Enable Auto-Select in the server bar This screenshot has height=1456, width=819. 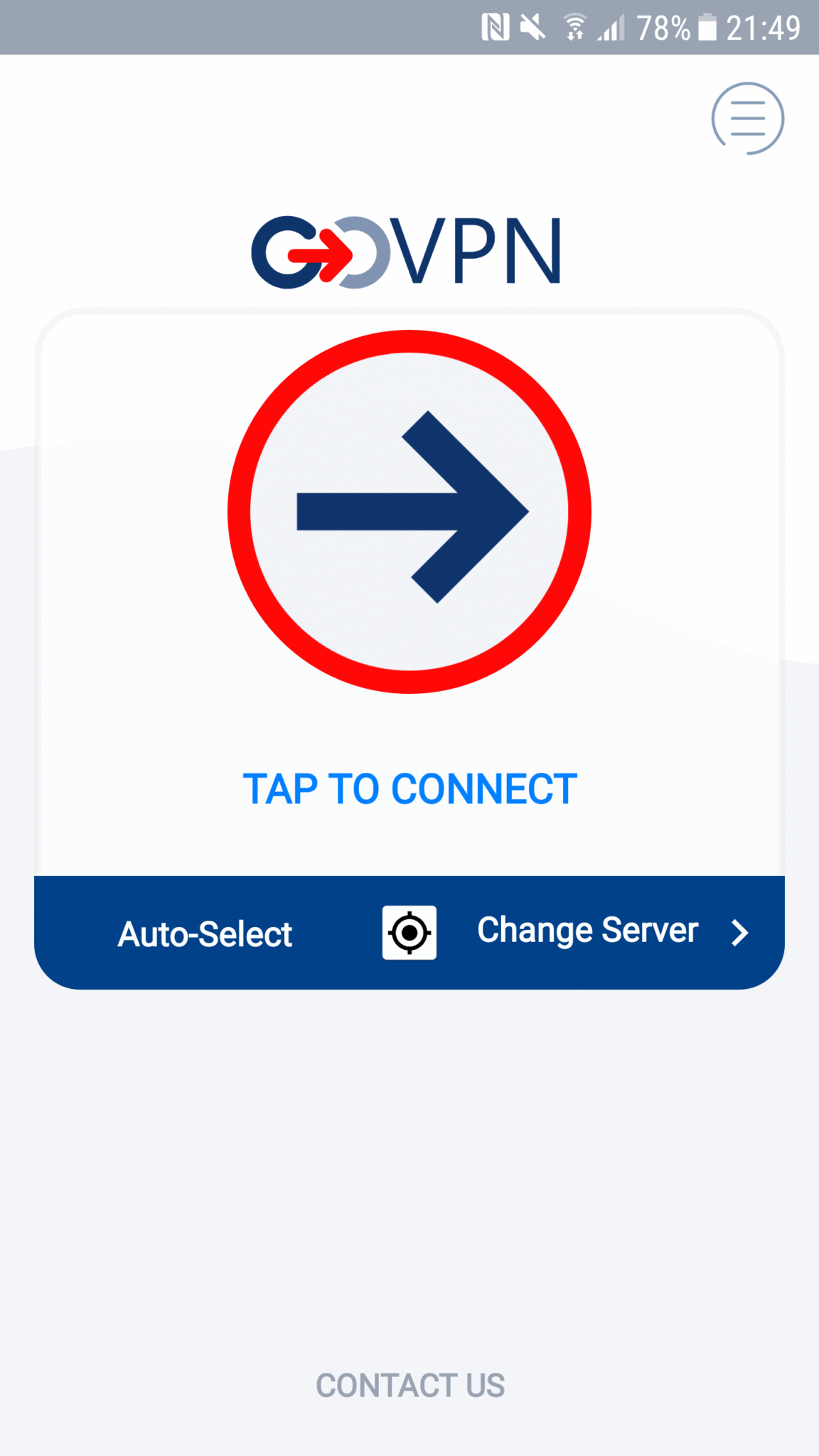[205, 932]
